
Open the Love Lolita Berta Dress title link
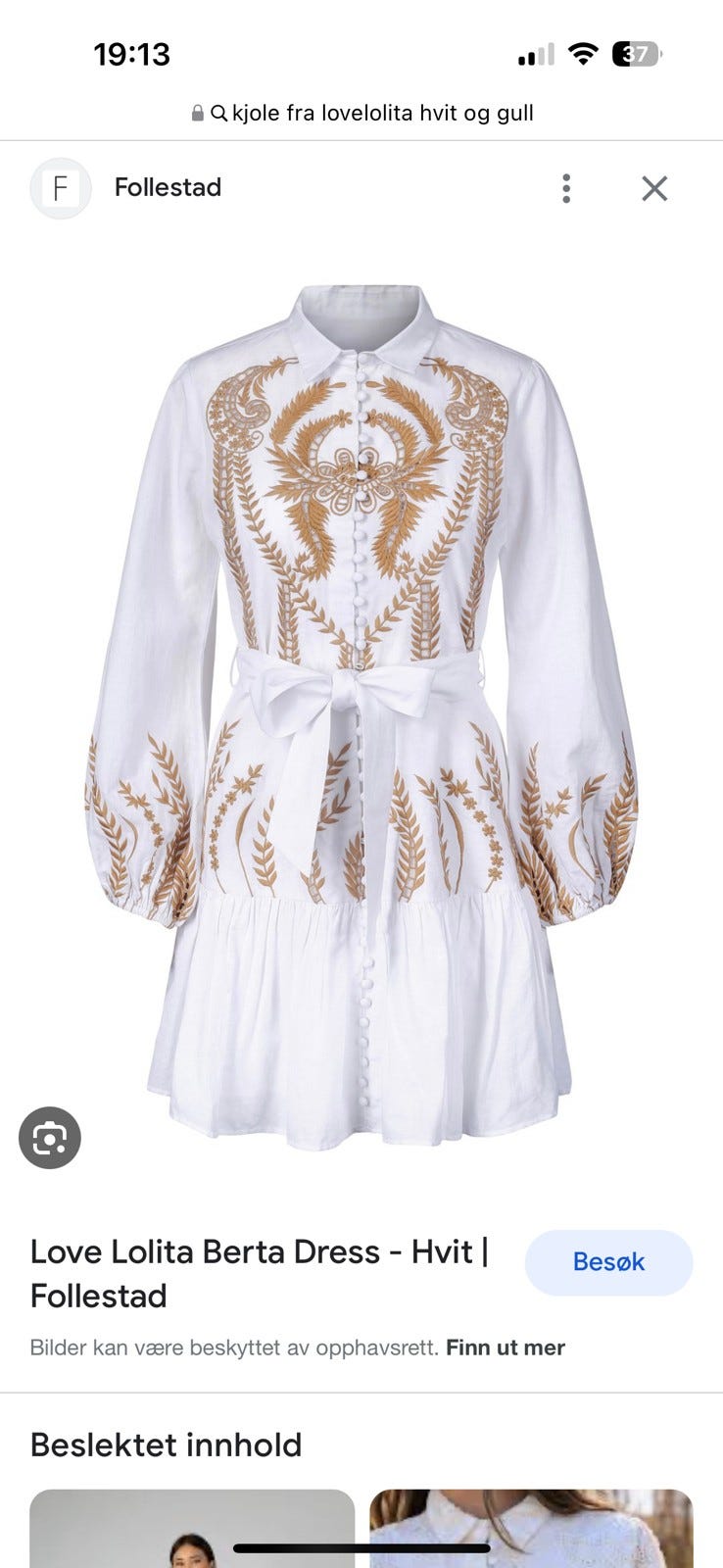point(260,1273)
